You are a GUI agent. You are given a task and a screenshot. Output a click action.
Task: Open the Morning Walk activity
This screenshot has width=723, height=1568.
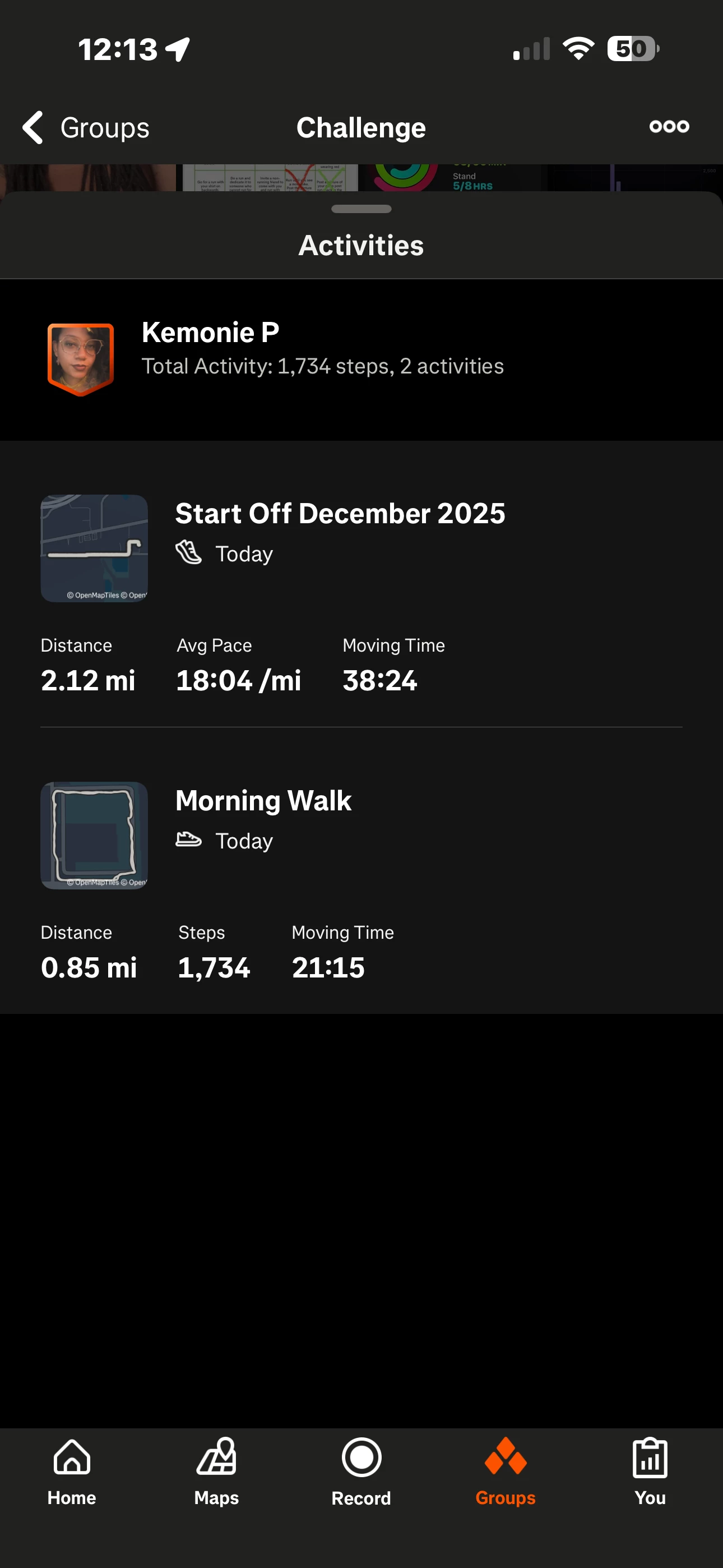click(x=263, y=801)
